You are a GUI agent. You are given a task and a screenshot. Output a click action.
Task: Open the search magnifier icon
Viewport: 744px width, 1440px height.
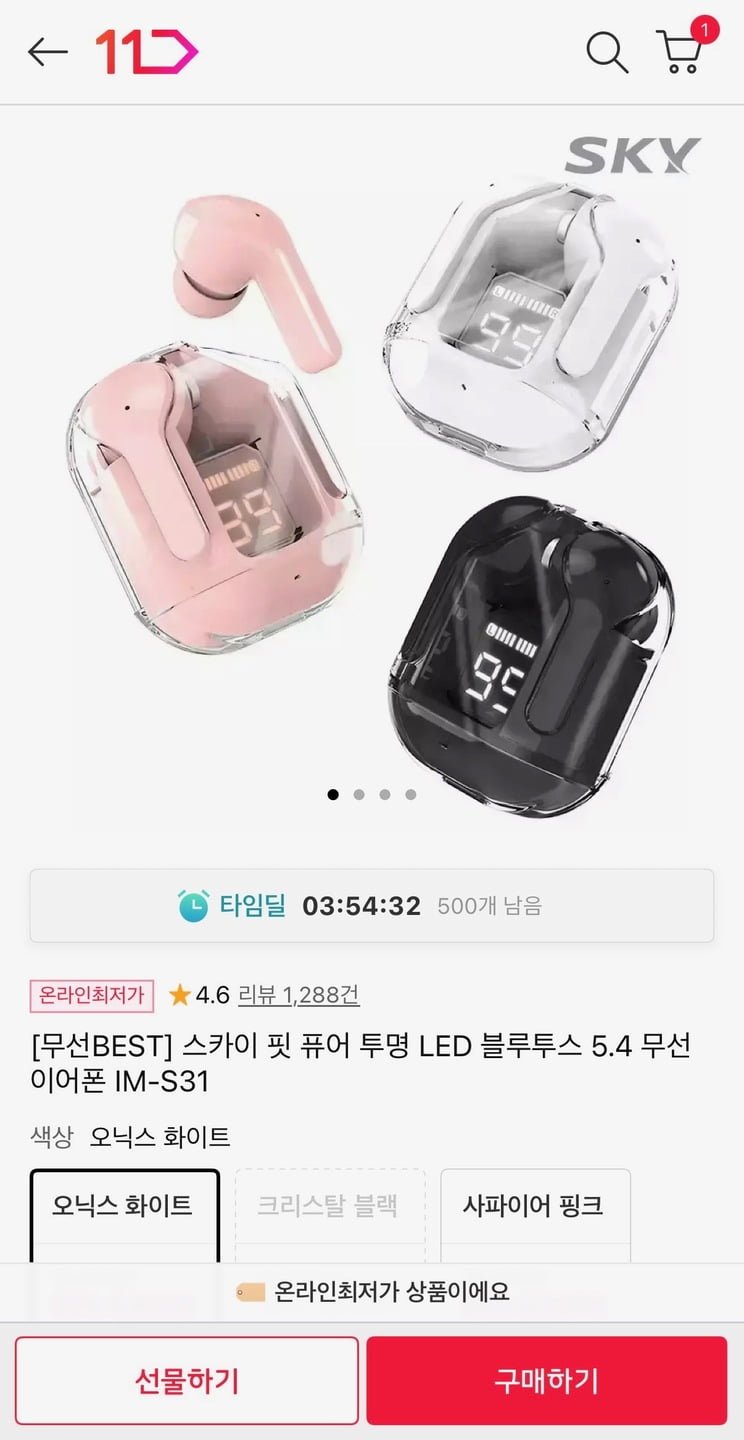pyautogui.click(x=606, y=52)
